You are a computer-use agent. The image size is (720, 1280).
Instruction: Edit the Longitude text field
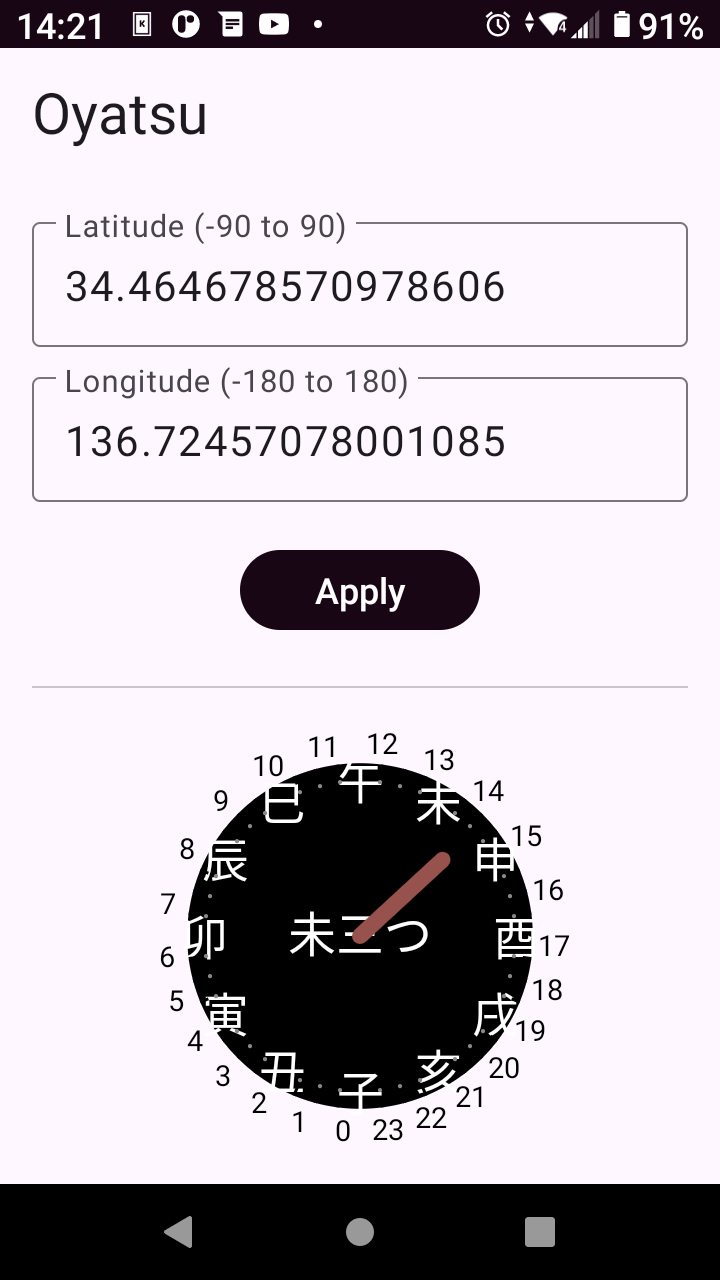coord(360,441)
